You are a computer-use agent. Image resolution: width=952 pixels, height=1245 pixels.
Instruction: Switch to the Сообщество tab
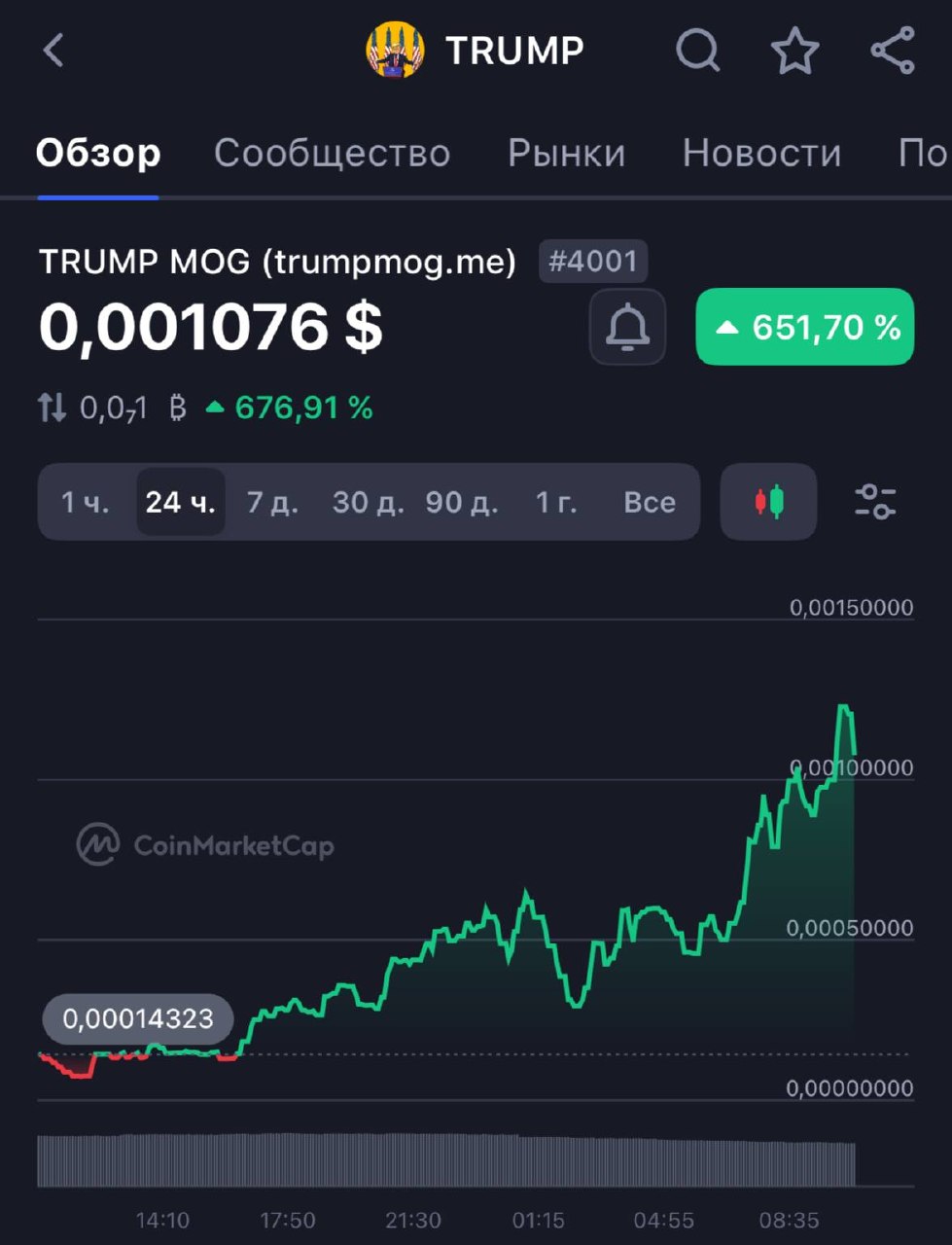coord(332,154)
